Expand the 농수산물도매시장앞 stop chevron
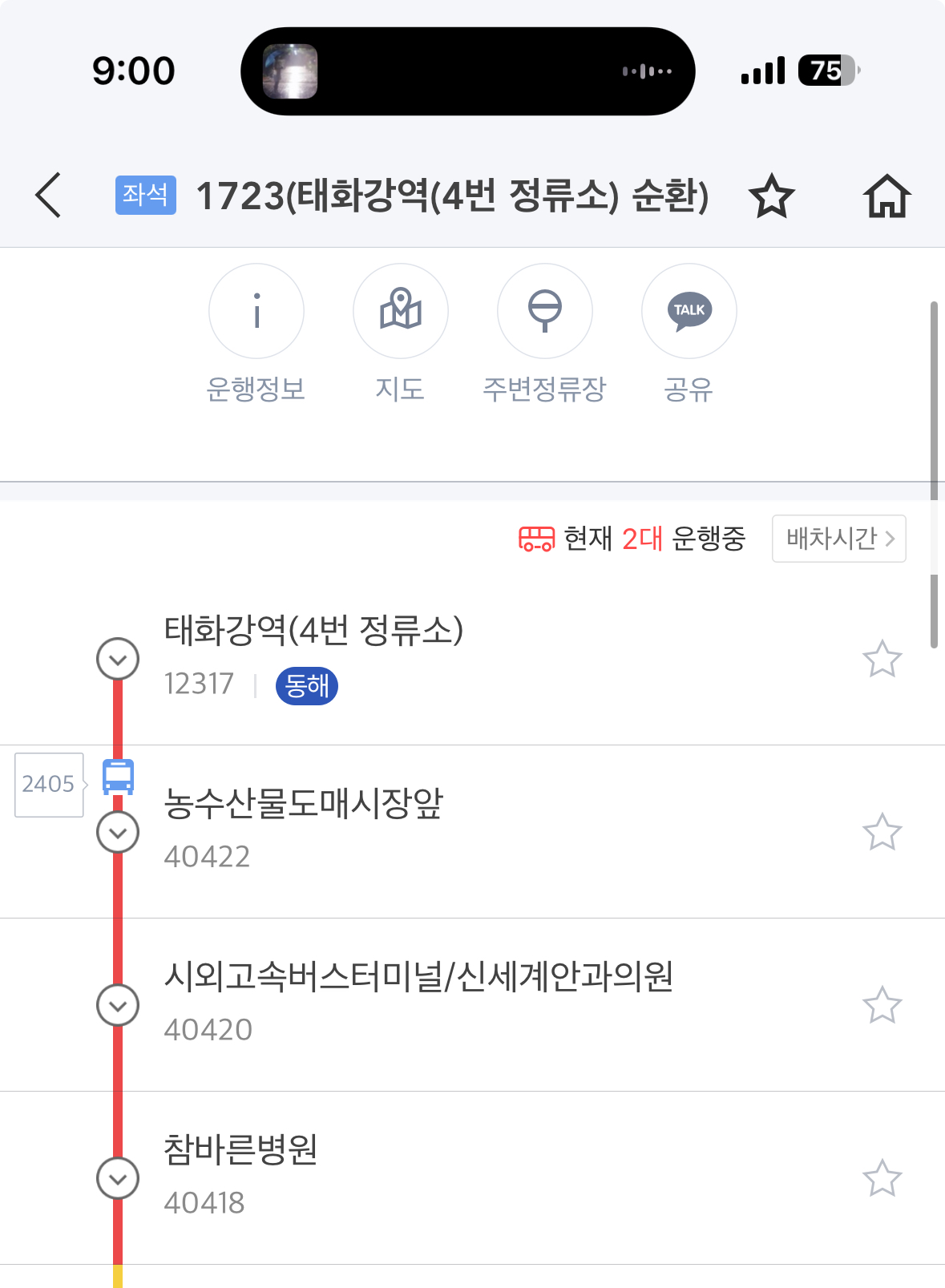This screenshot has width=945, height=1288. tap(118, 832)
